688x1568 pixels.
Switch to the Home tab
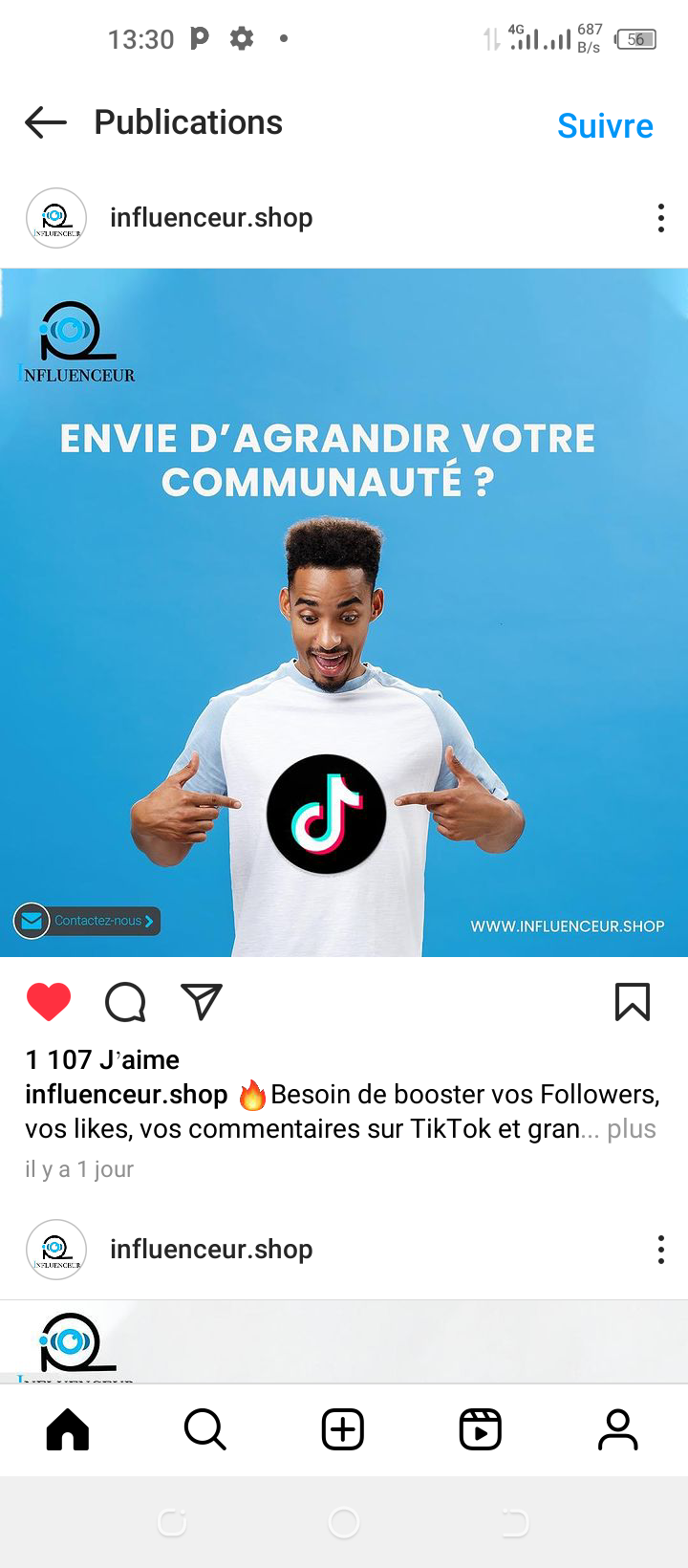tap(68, 1430)
